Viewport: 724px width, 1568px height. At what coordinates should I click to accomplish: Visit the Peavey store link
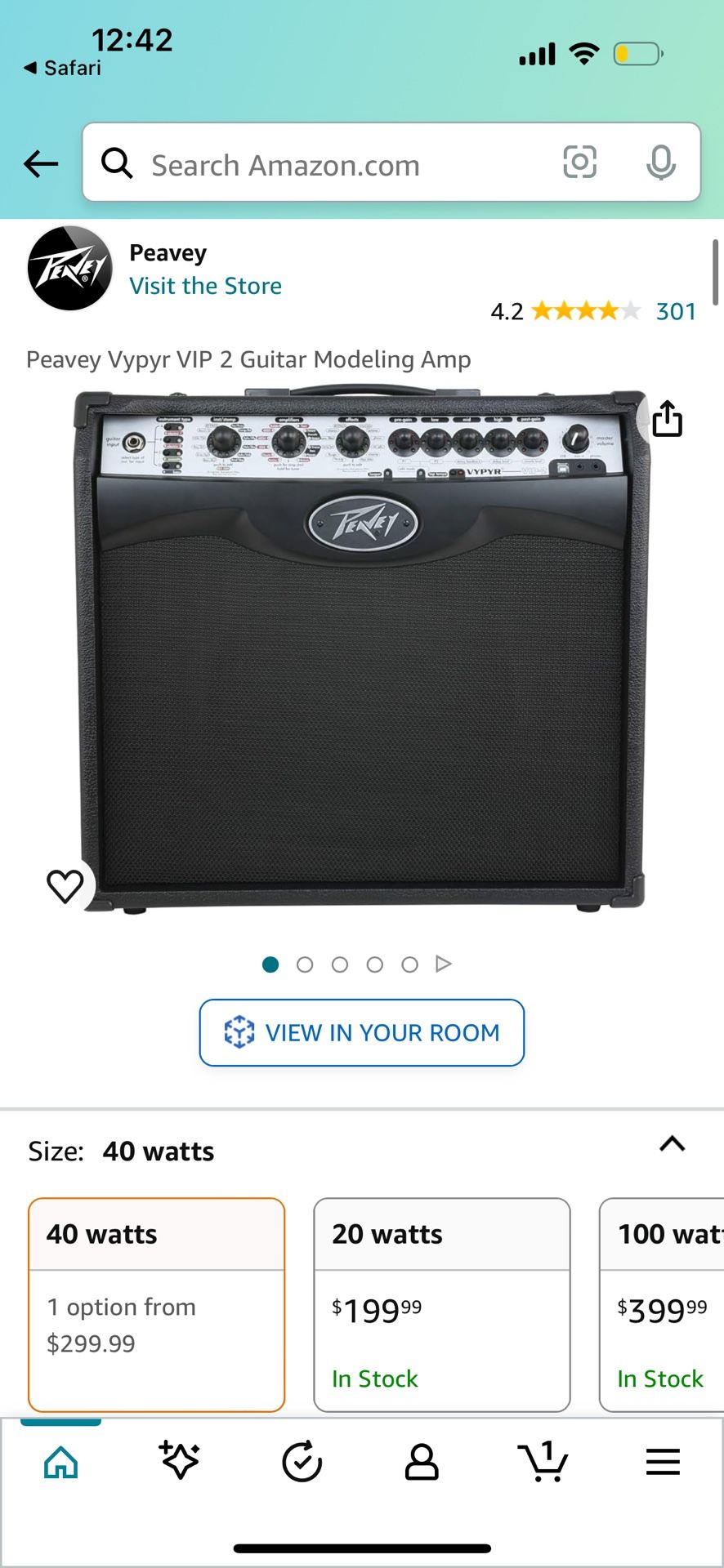[205, 286]
